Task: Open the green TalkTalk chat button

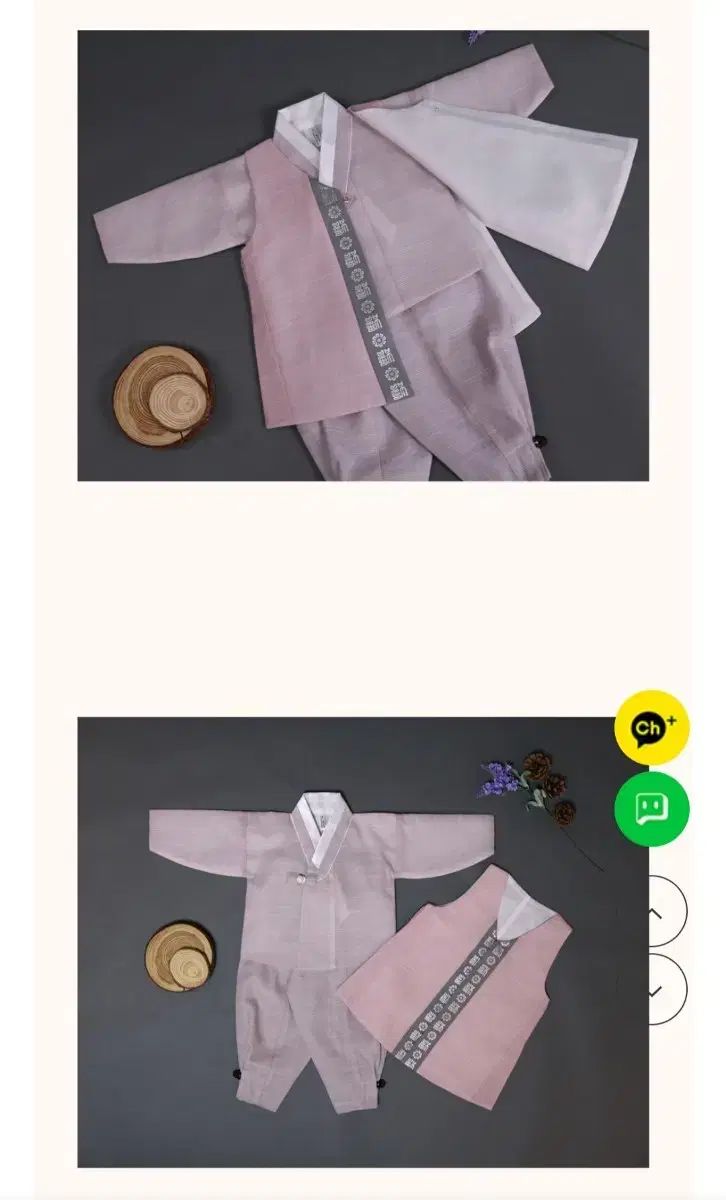Action: 652,808
